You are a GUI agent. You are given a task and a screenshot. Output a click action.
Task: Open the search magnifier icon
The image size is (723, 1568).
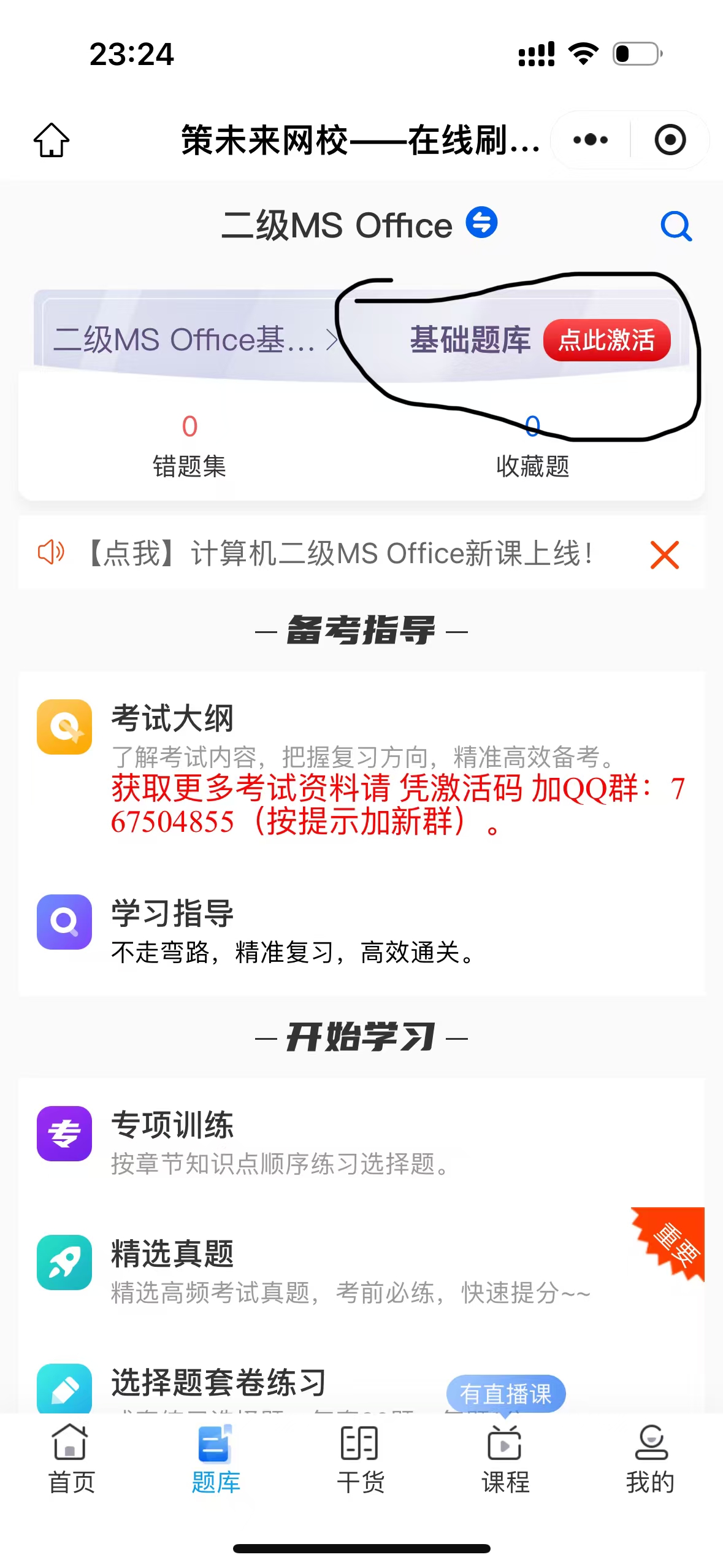tap(676, 226)
